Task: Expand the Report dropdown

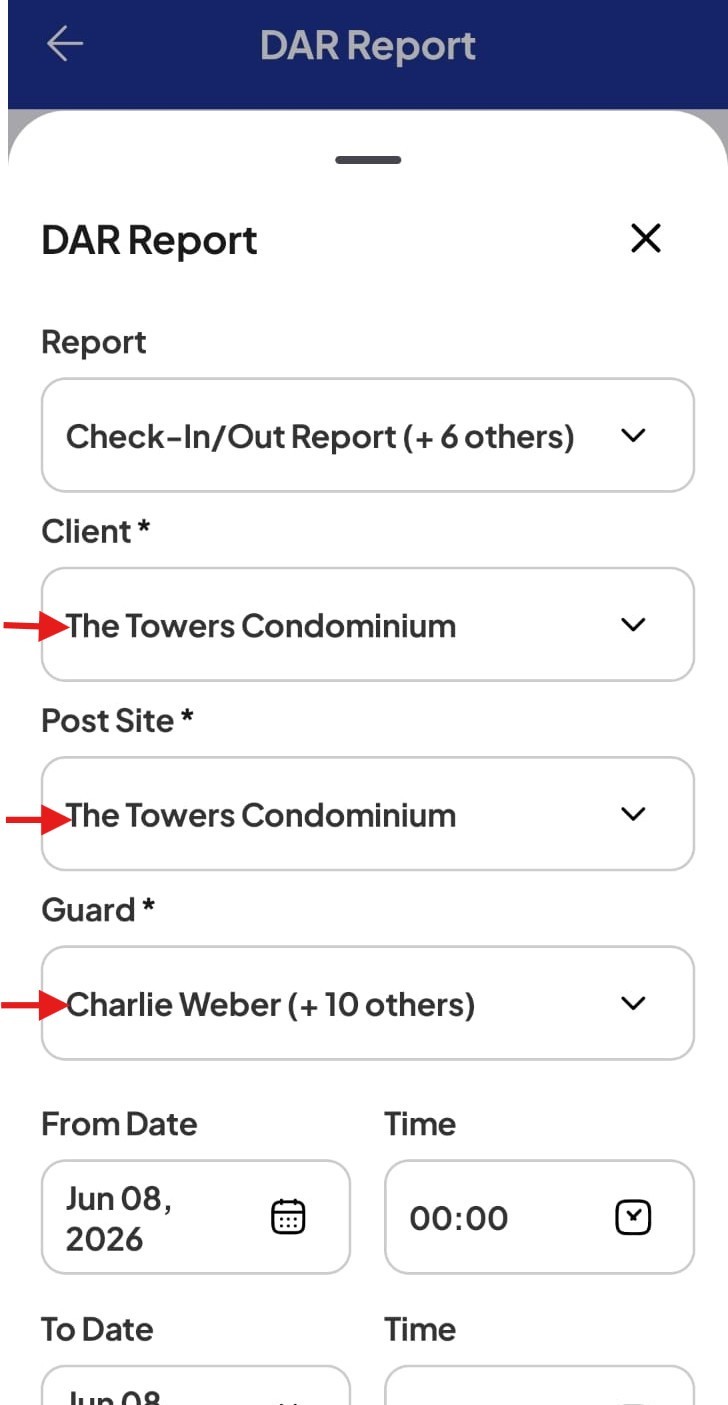Action: click(x=367, y=435)
